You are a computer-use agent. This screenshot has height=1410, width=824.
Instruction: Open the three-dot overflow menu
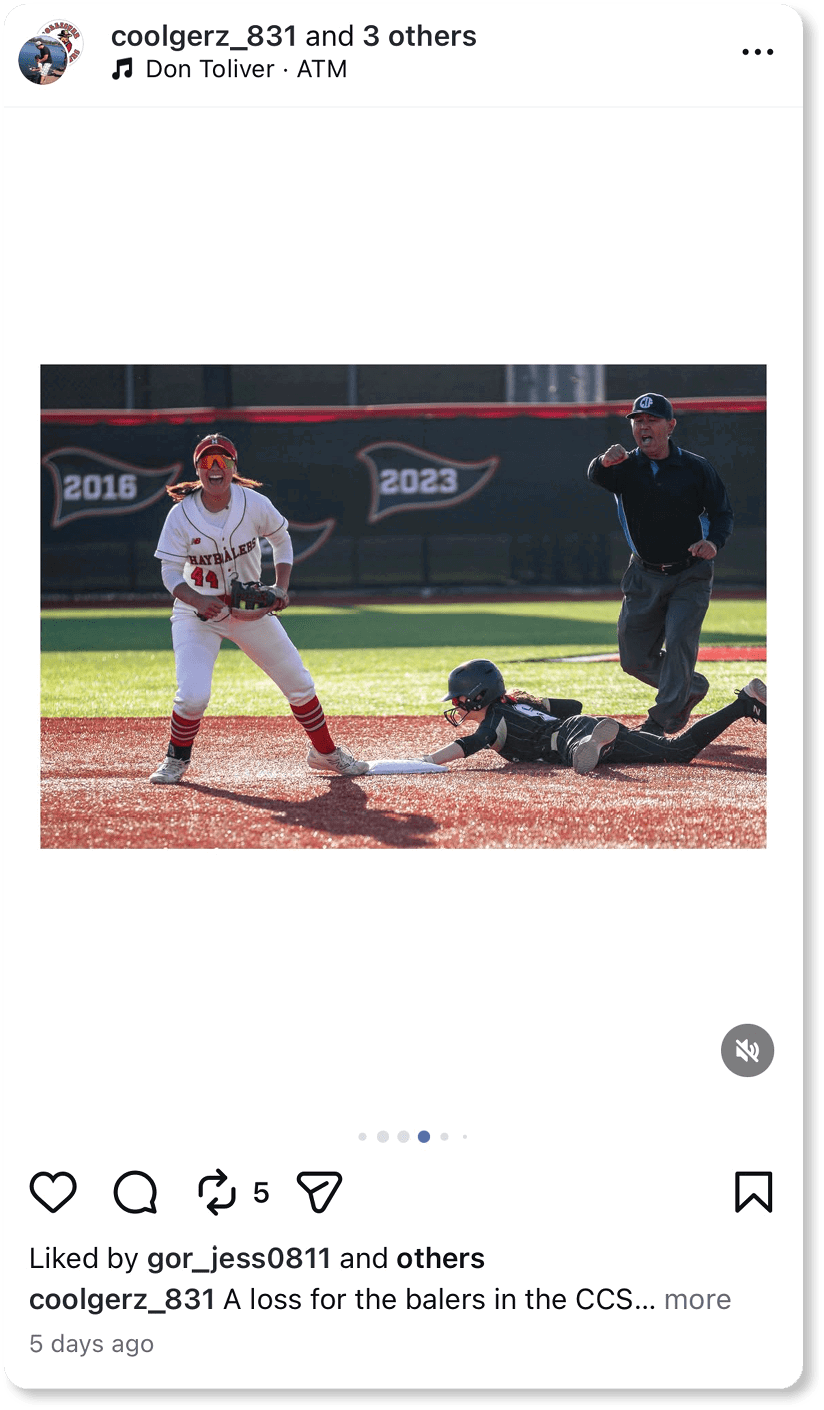(758, 52)
